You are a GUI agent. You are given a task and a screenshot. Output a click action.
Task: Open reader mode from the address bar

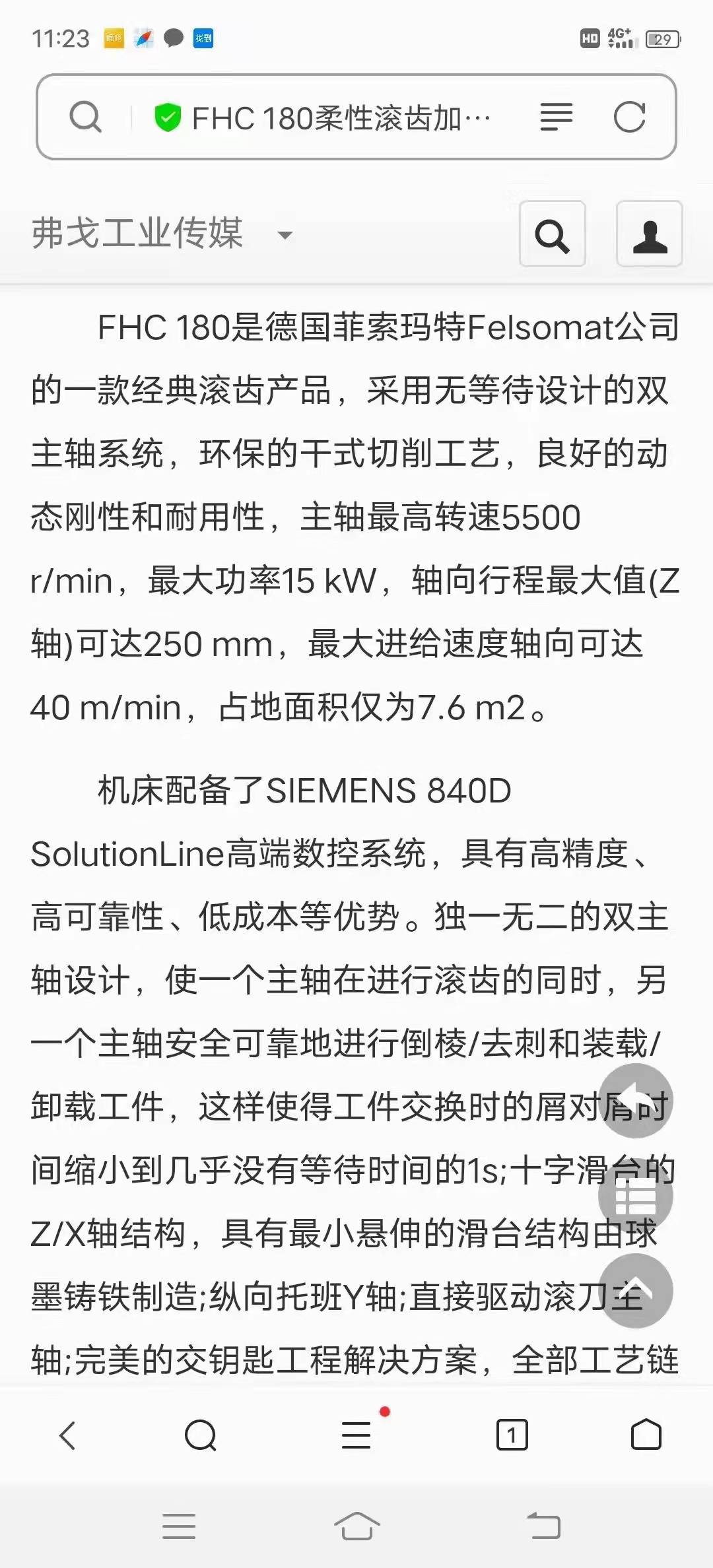(556, 117)
